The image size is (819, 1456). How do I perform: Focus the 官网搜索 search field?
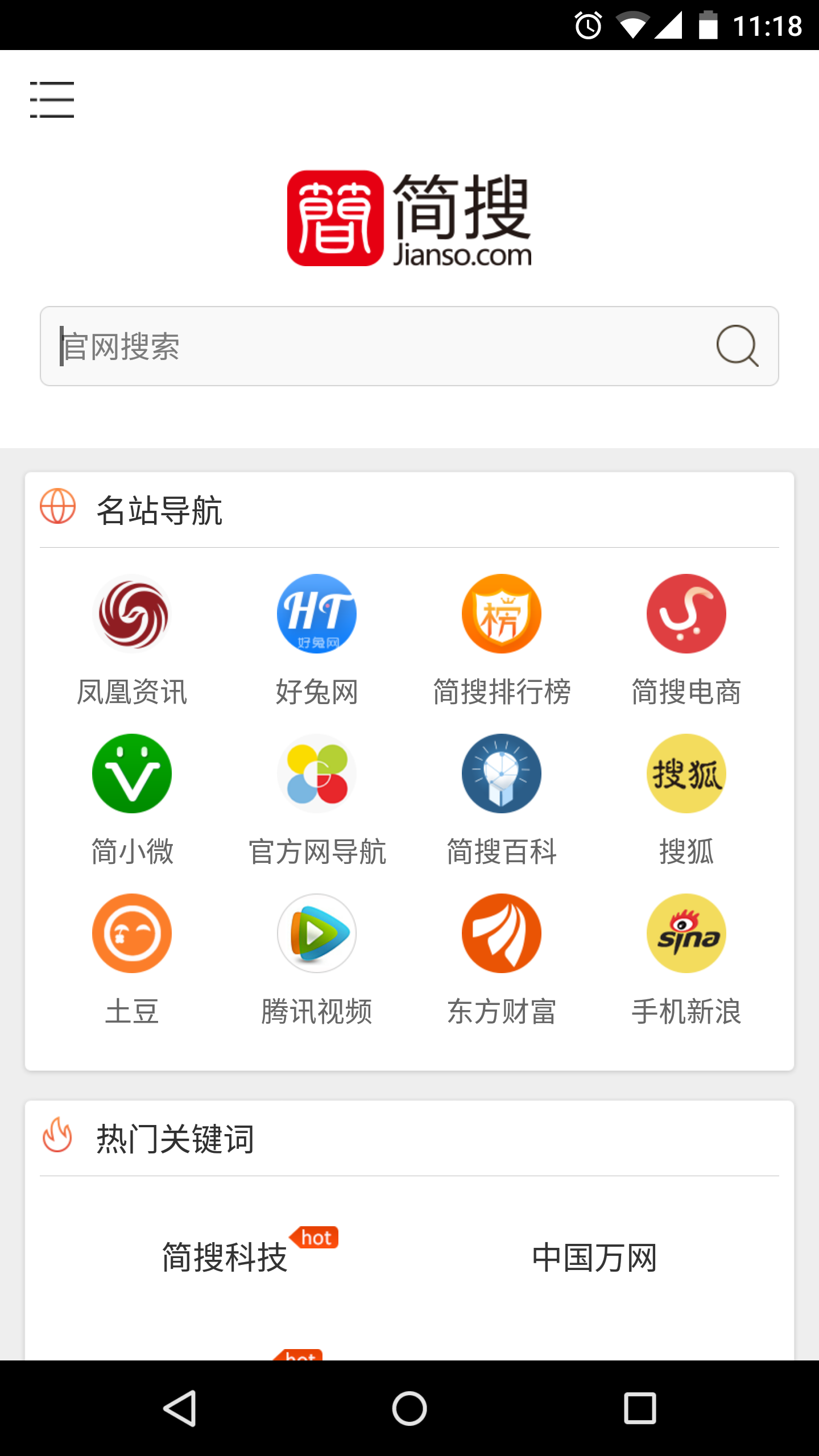tap(409, 346)
